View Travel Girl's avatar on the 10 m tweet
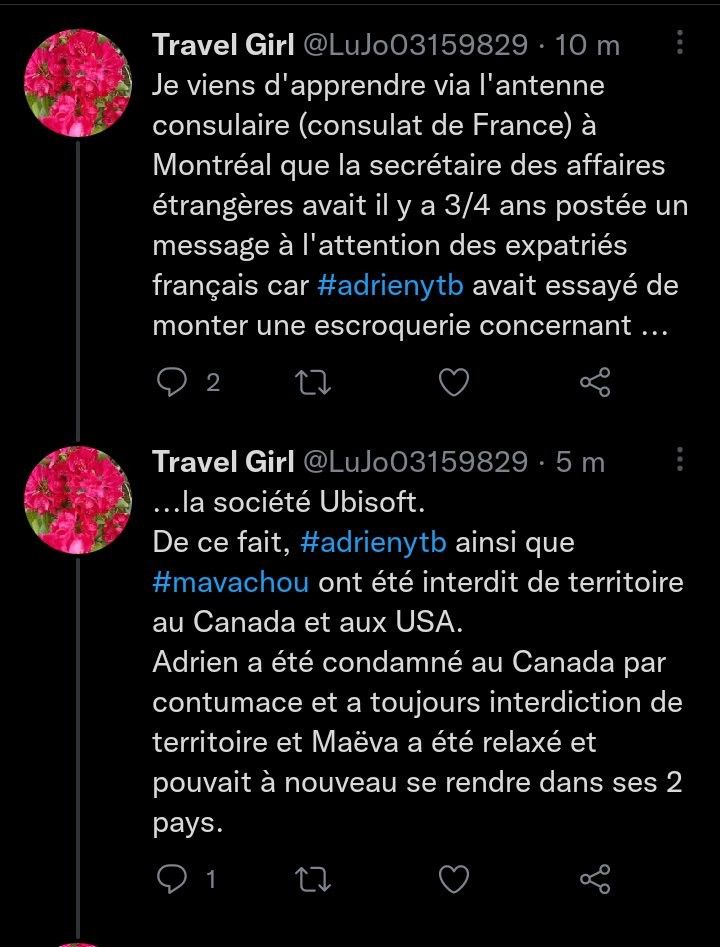 (x=77, y=83)
